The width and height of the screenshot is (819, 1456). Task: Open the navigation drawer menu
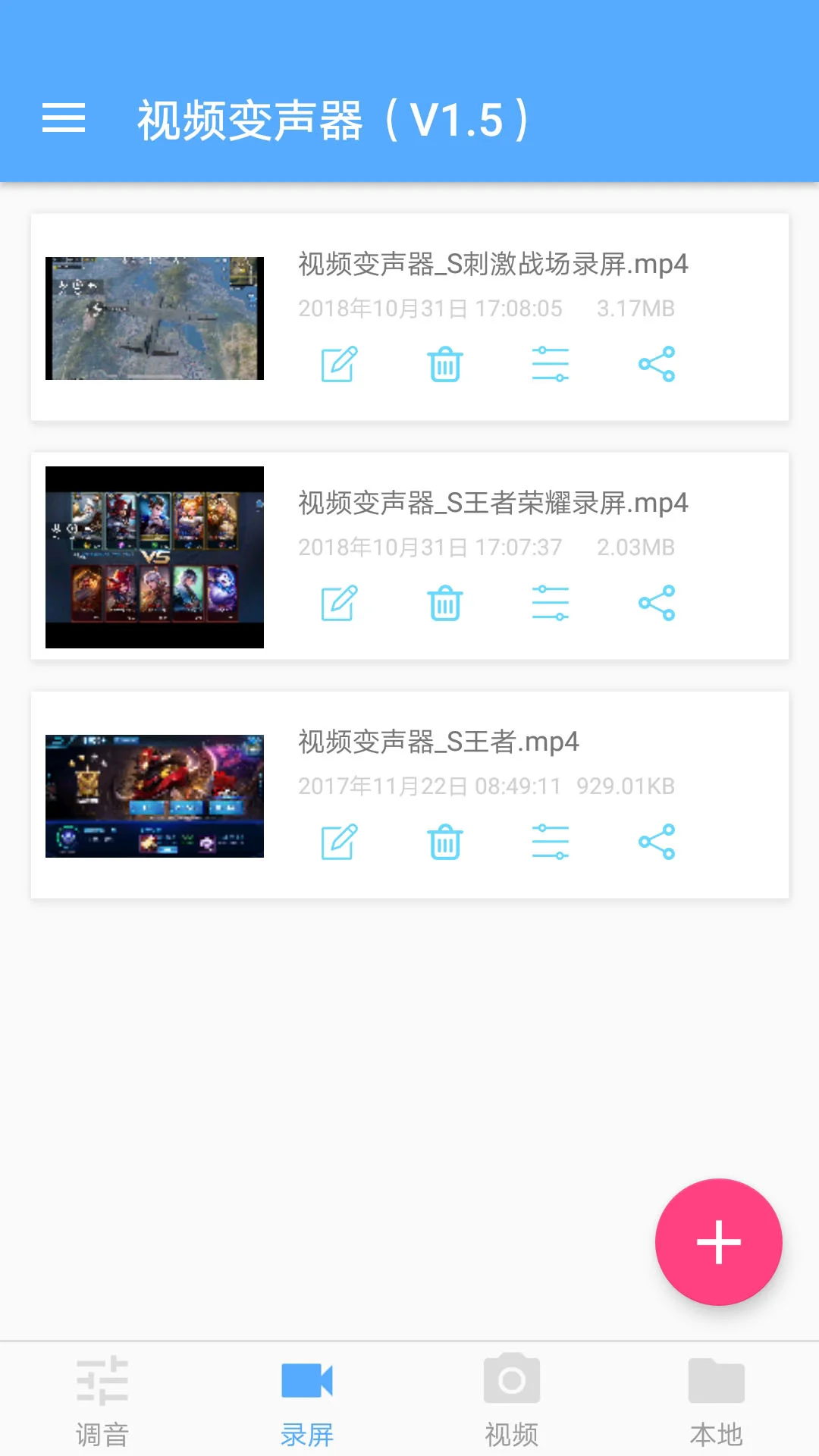click(x=64, y=118)
